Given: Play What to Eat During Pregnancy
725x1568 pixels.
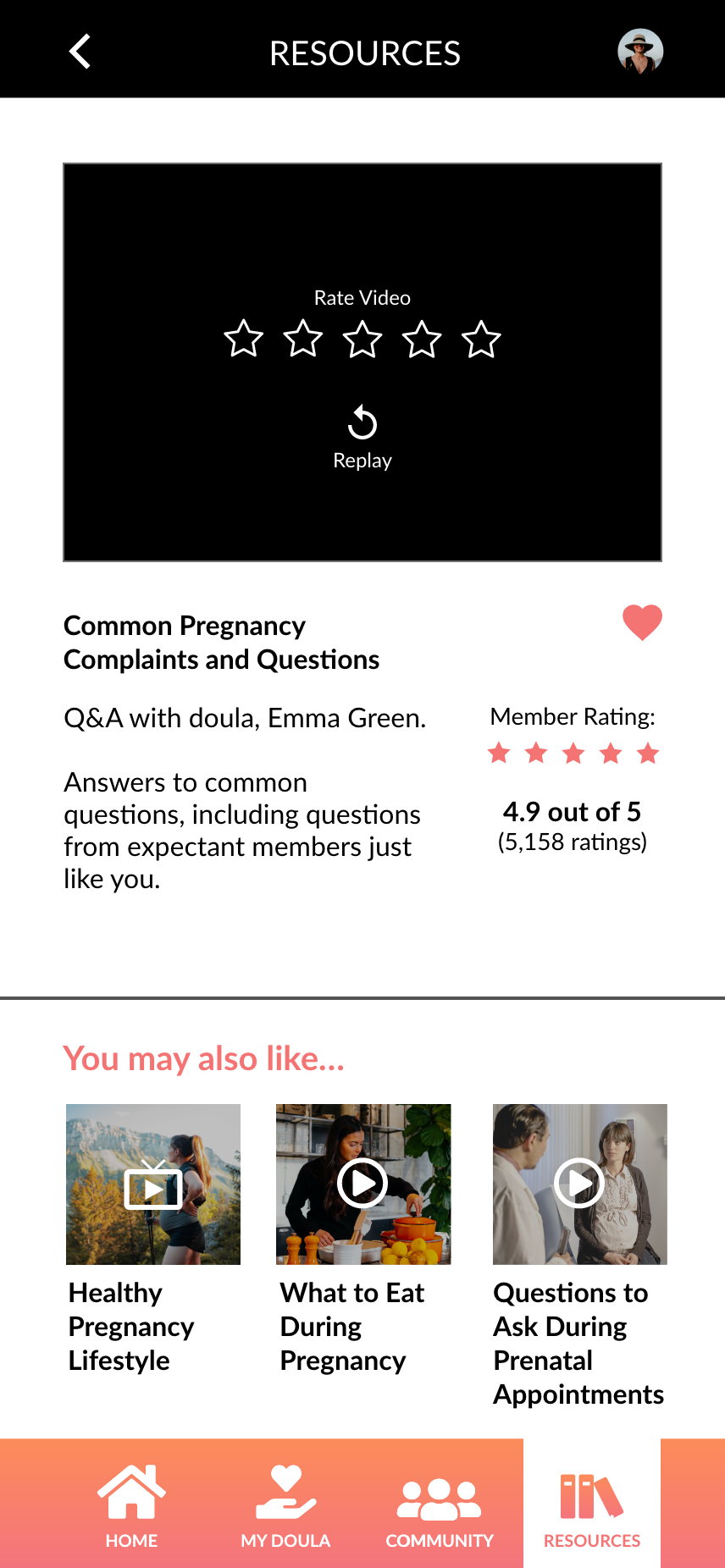Looking at the screenshot, I should click(363, 1184).
